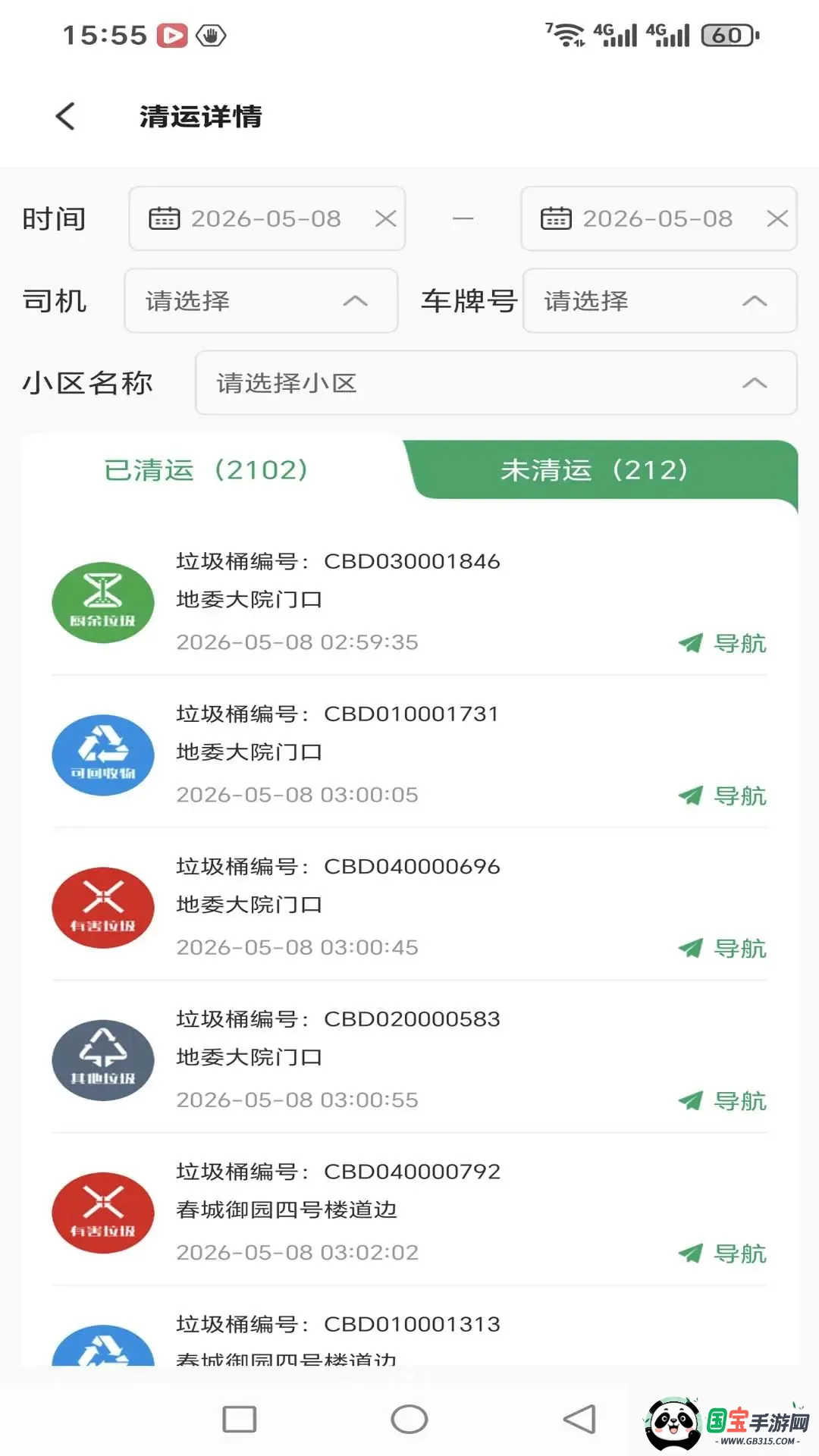Go to the system home screen
Screen dimensions: 819x1456
409,1419
